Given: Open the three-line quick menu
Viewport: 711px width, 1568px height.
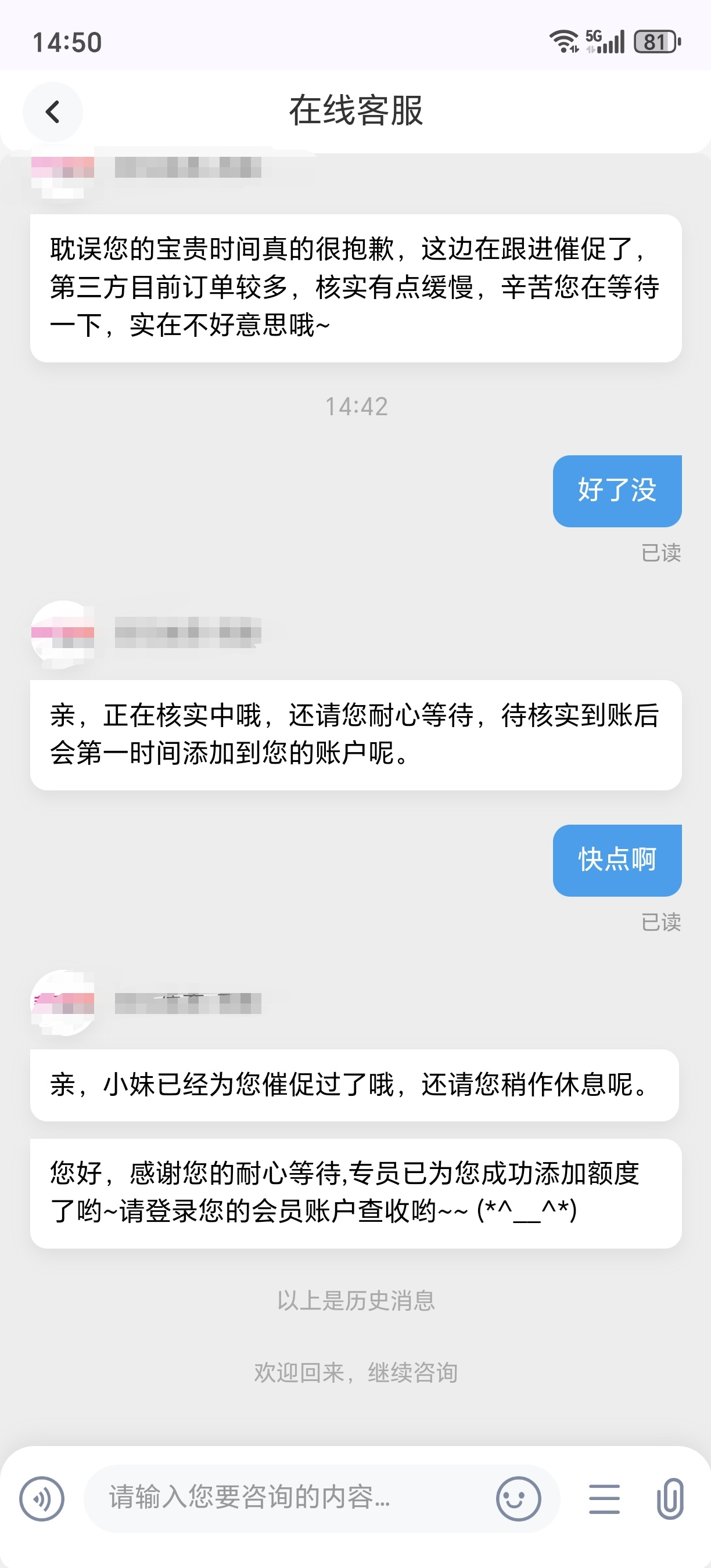Looking at the screenshot, I should 605,1499.
